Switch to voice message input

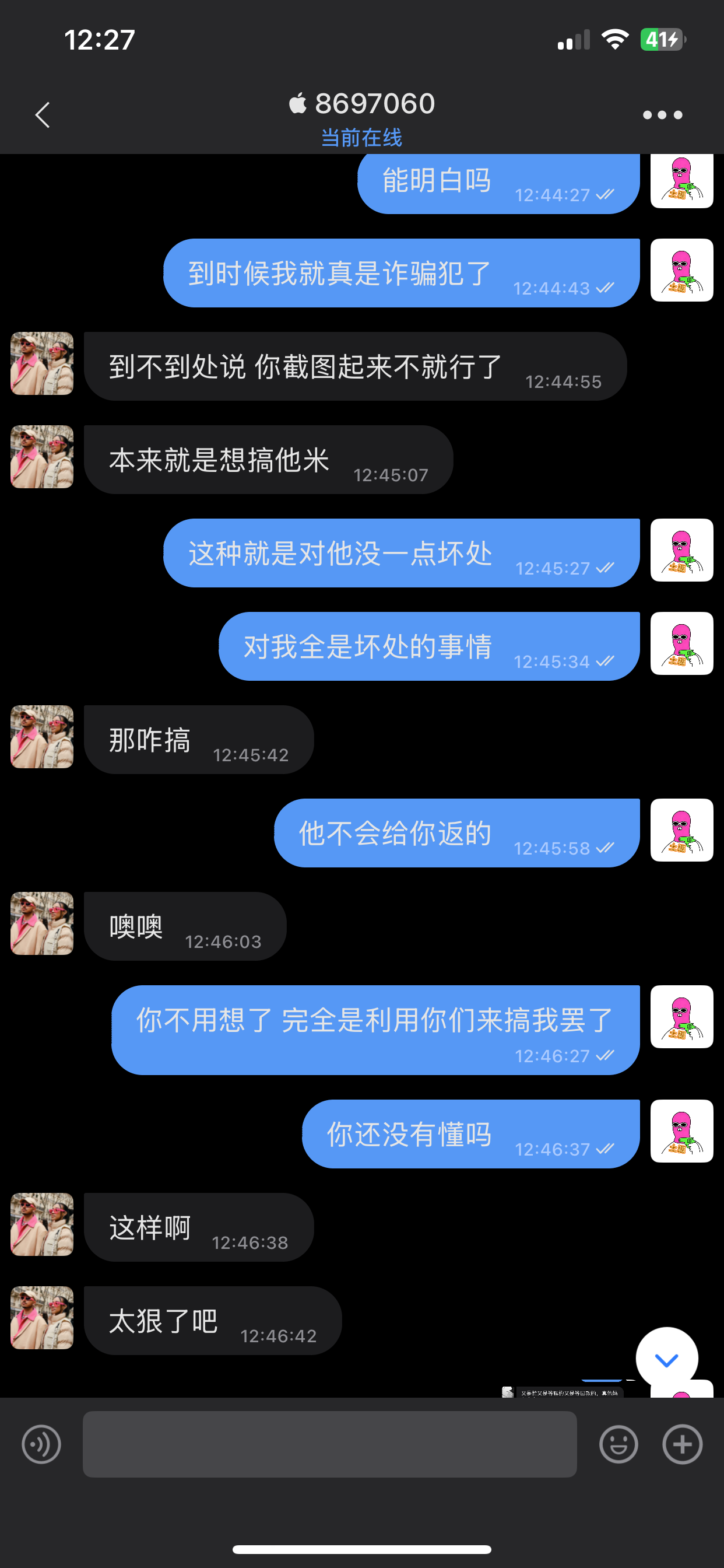(x=41, y=1444)
